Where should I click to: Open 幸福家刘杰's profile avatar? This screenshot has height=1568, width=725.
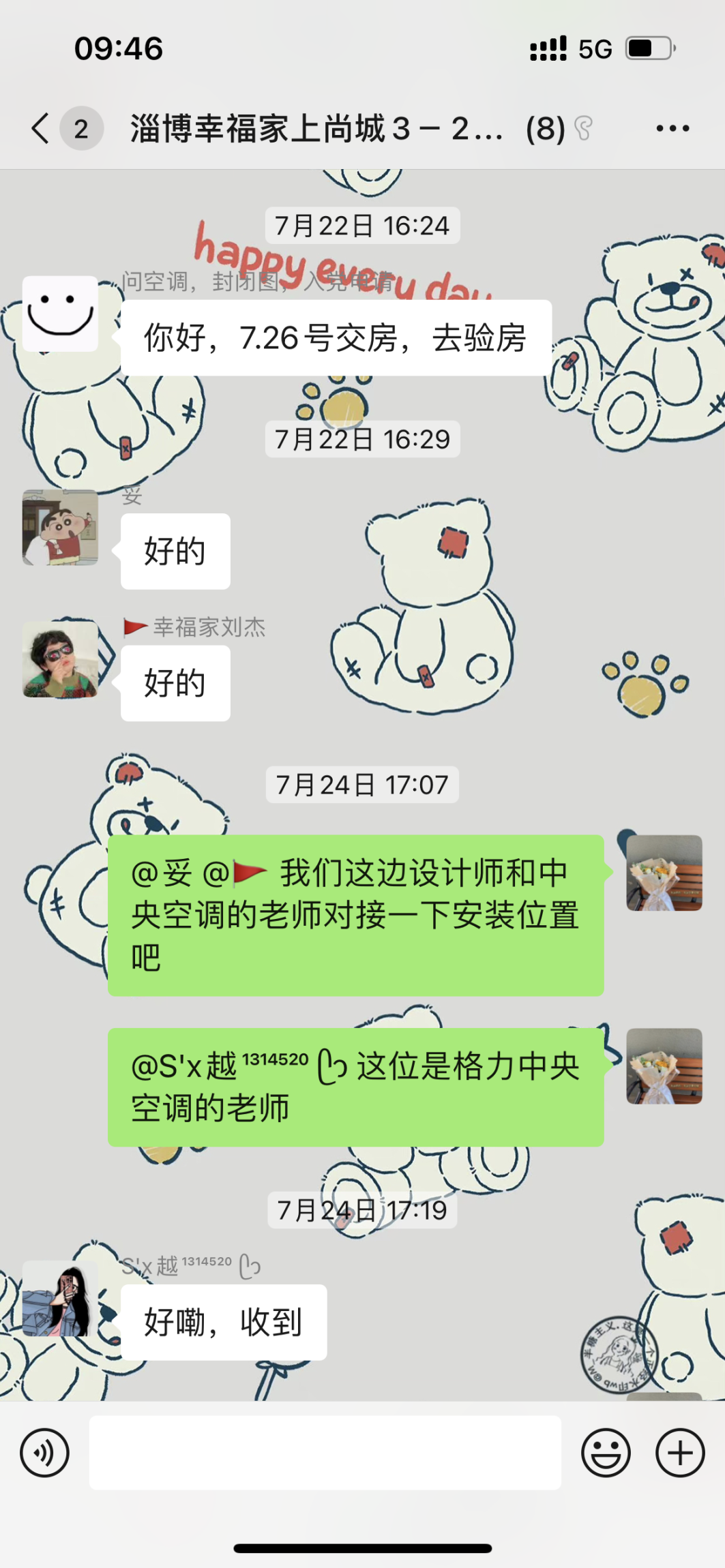pyautogui.click(x=61, y=659)
